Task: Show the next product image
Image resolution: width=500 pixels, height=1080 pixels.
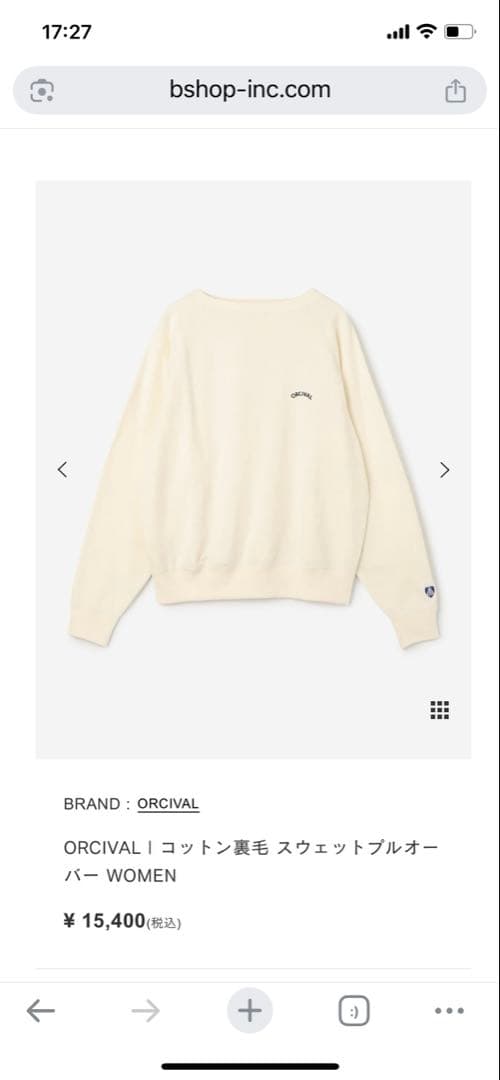Action: click(445, 470)
